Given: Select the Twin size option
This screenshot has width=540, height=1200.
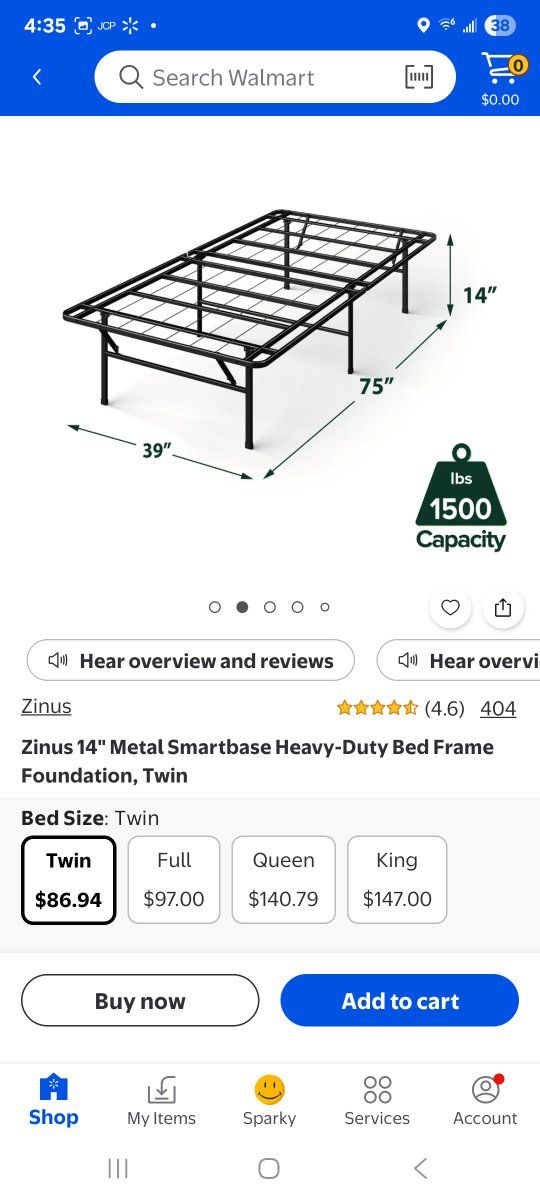Looking at the screenshot, I should 68,879.
